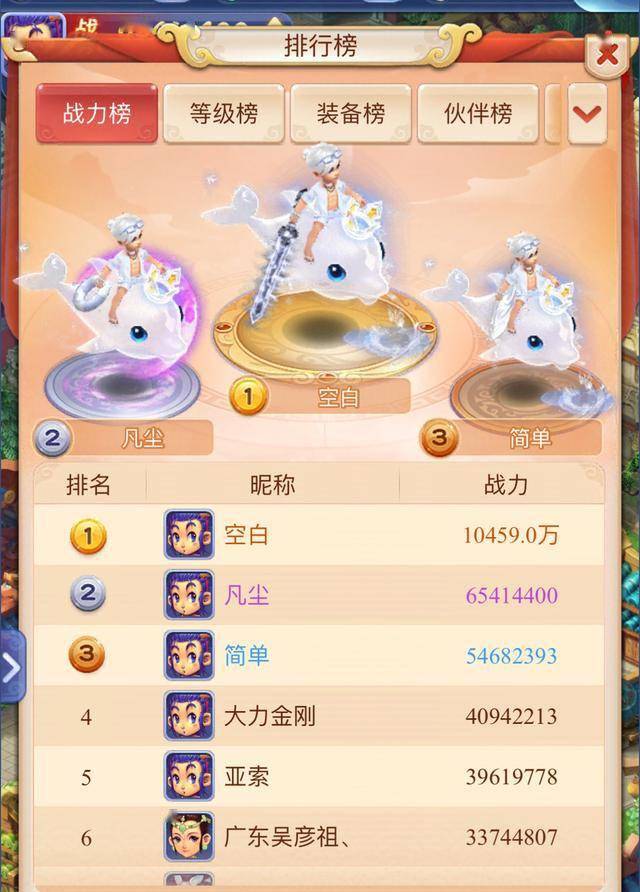Viewport: 640px width, 892px height.
Task: Select the 战力榜 tab
Action: pyautogui.click(x=97, y=114)
